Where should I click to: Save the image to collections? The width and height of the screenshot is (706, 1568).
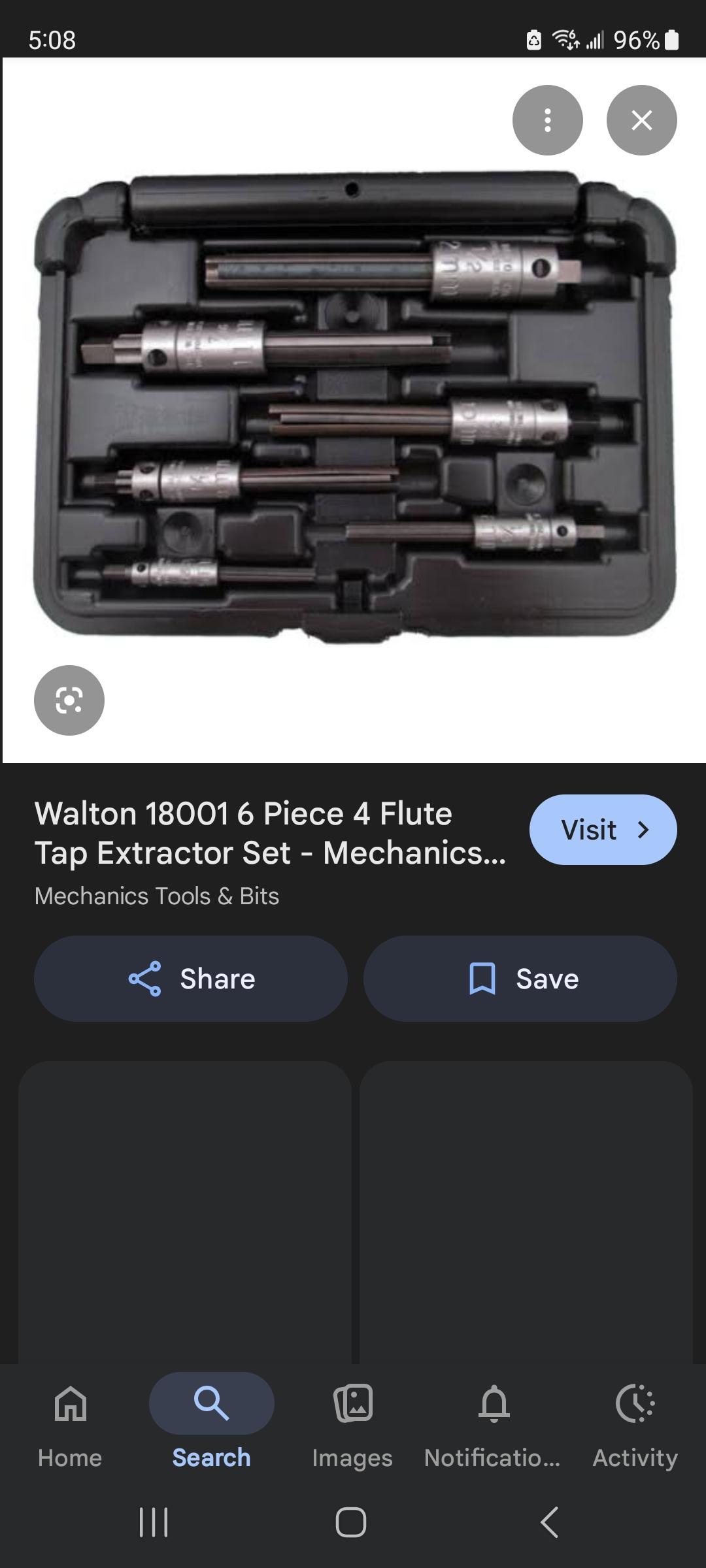click(520, 979)
